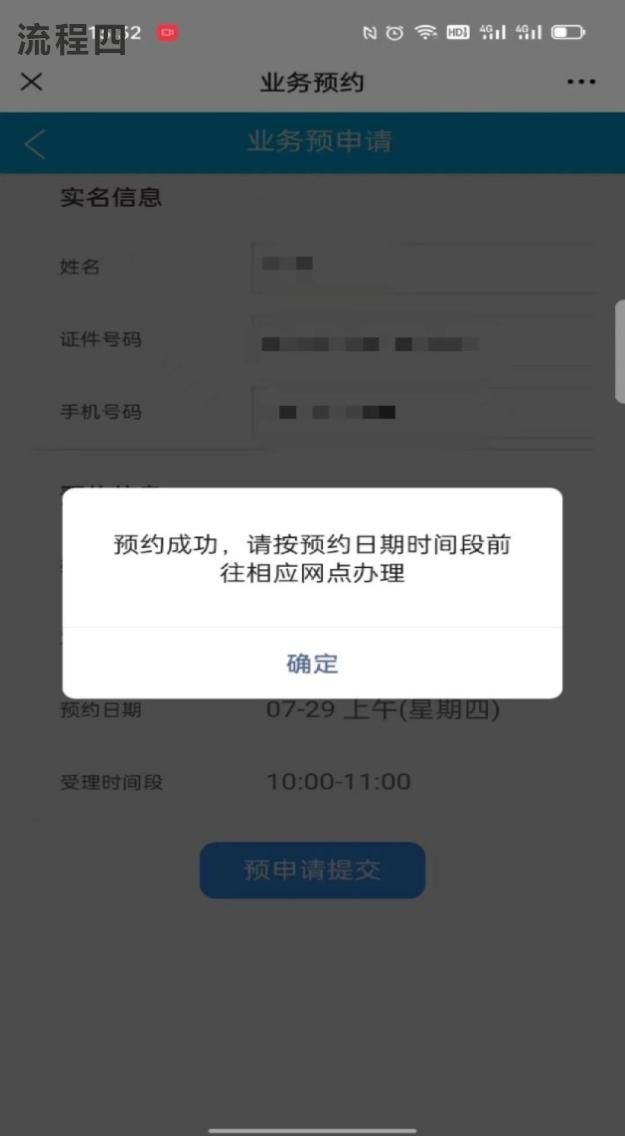Tap the 姓名 name field
The width and height of the screenshot is (625, 1136).
(x=423, y=267)
